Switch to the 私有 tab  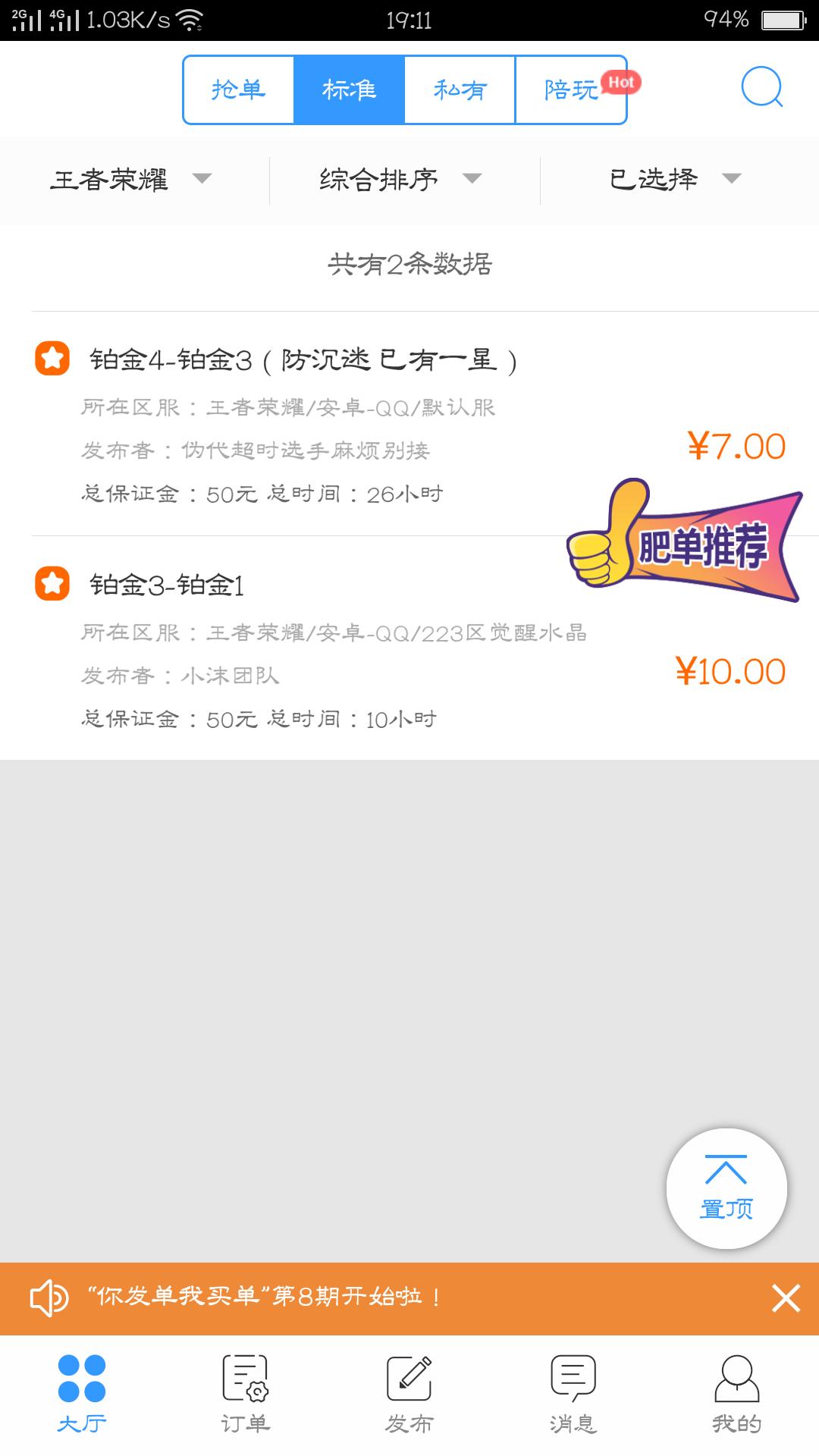(460, 89)
